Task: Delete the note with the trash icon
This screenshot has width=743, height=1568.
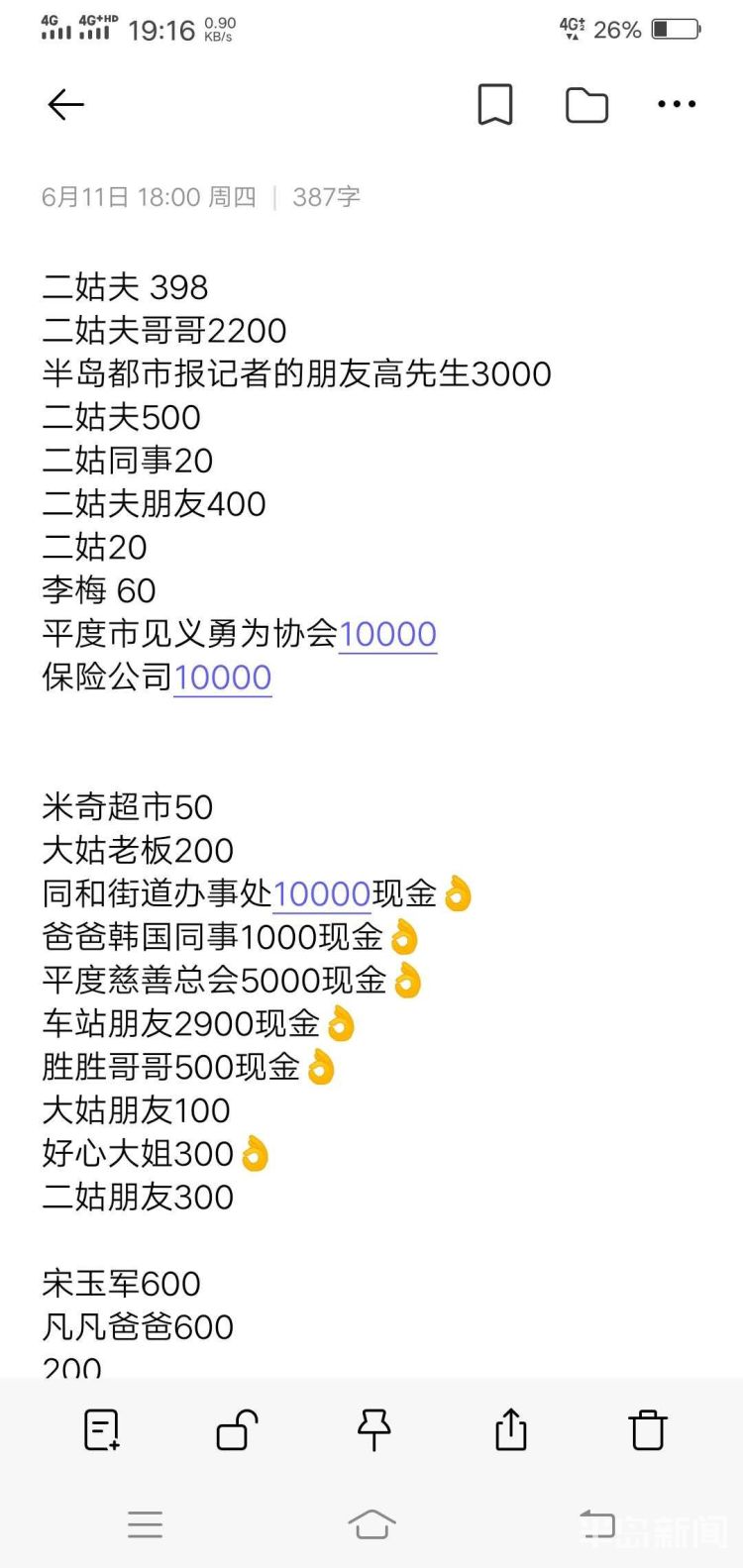Action: coord(647,1430)
